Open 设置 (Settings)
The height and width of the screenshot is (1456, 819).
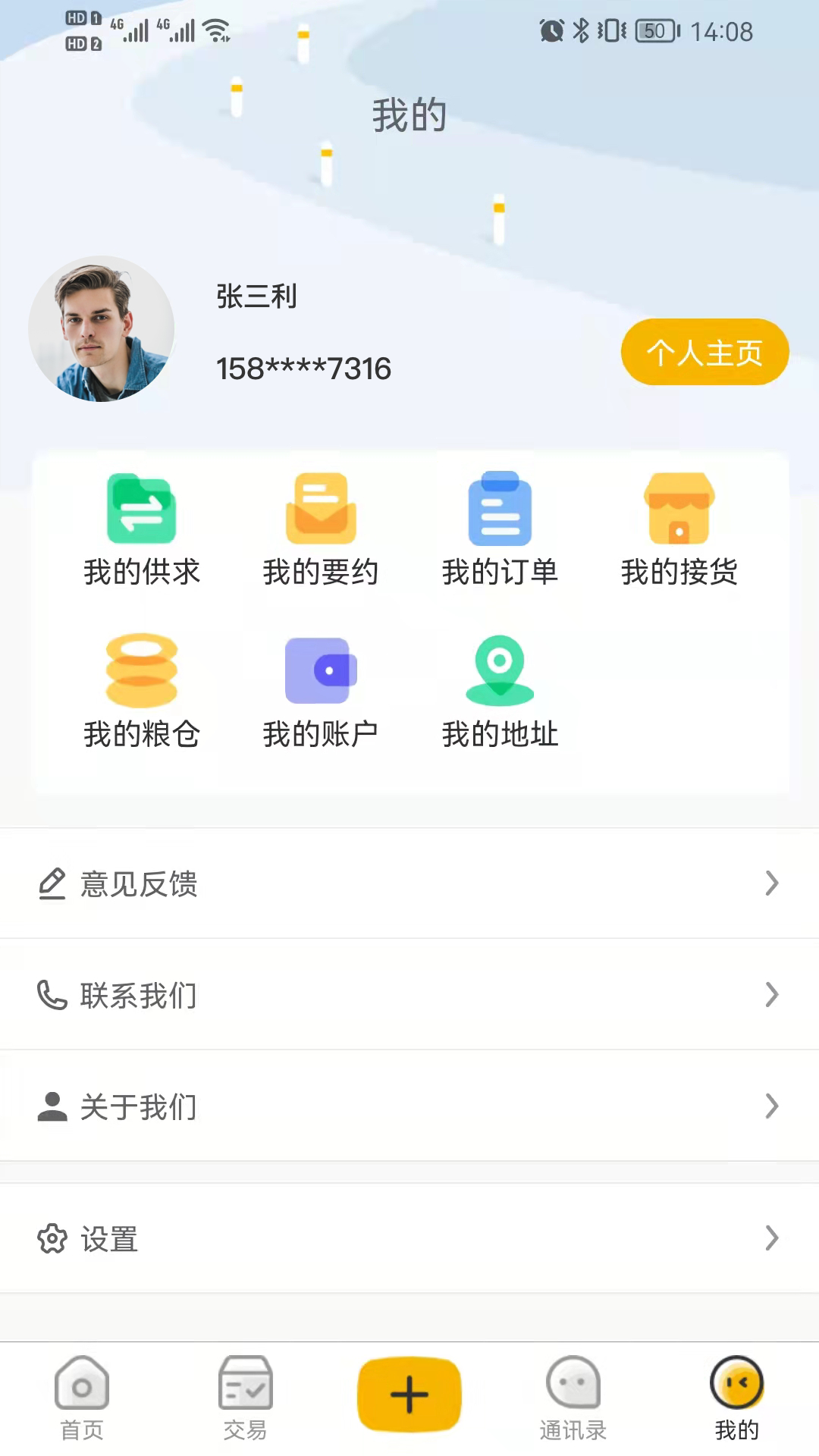coord(110,1238)
